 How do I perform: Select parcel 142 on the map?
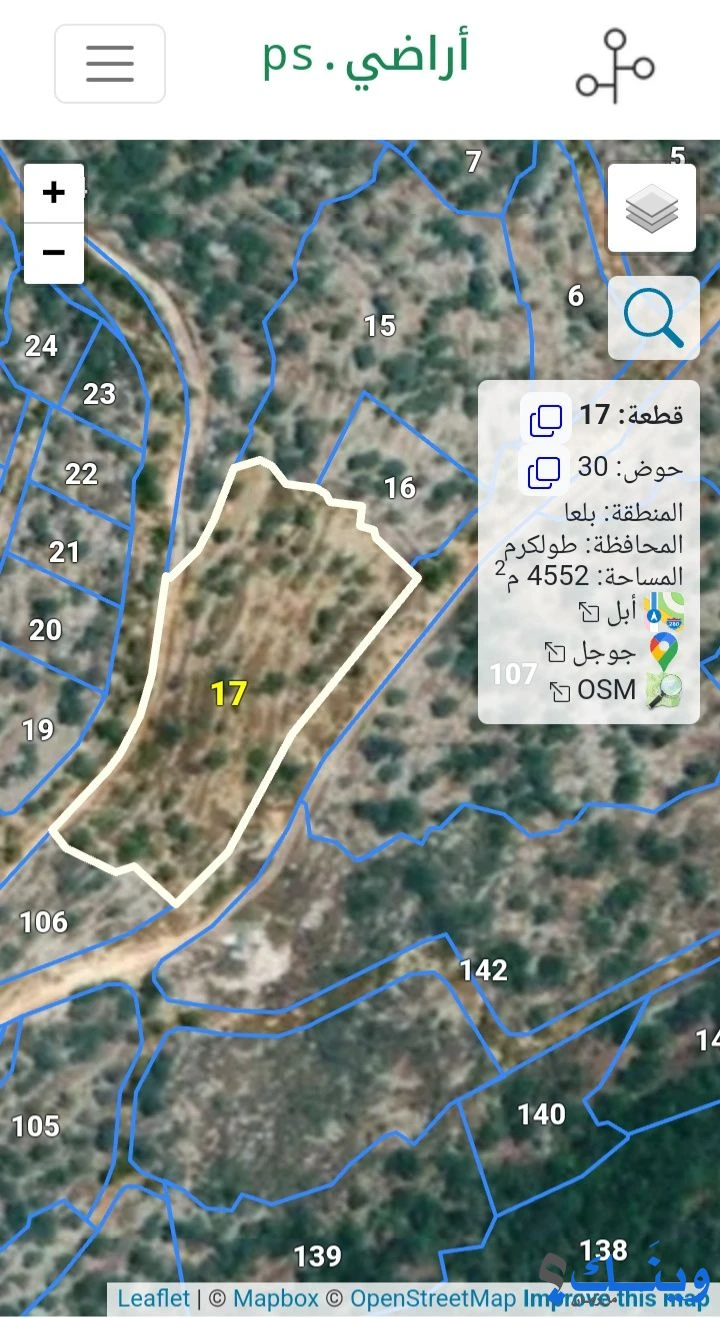(484, 970)
